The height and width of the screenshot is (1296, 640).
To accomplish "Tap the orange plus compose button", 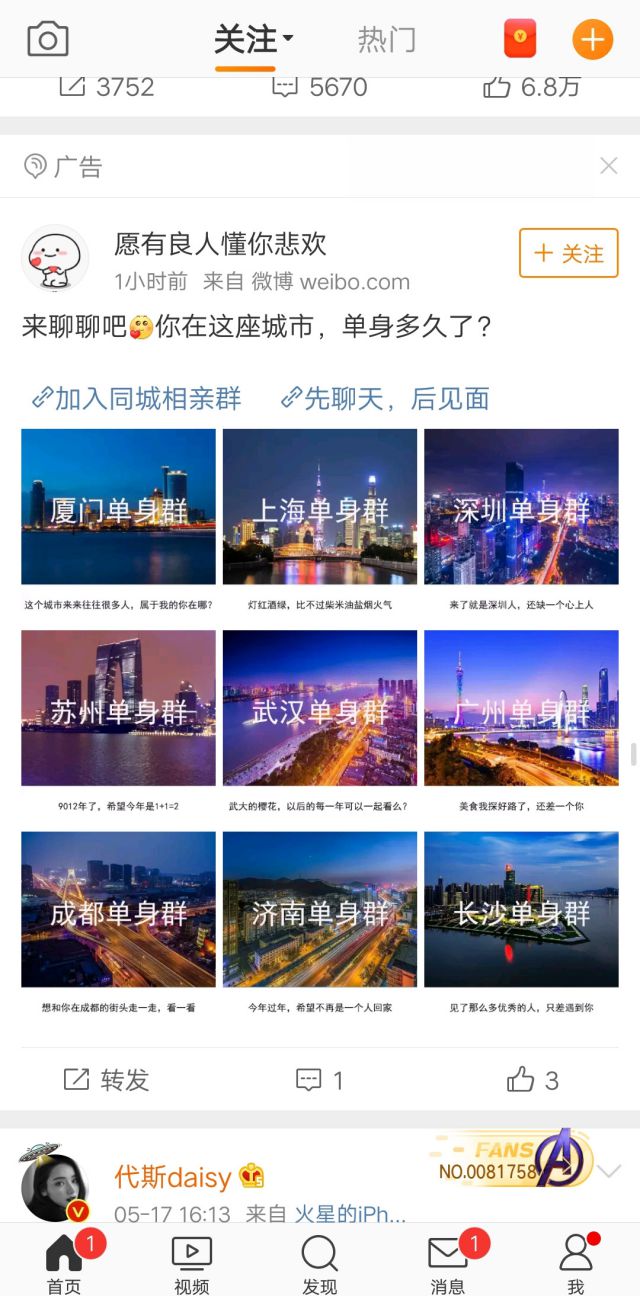I will (592, 40).
